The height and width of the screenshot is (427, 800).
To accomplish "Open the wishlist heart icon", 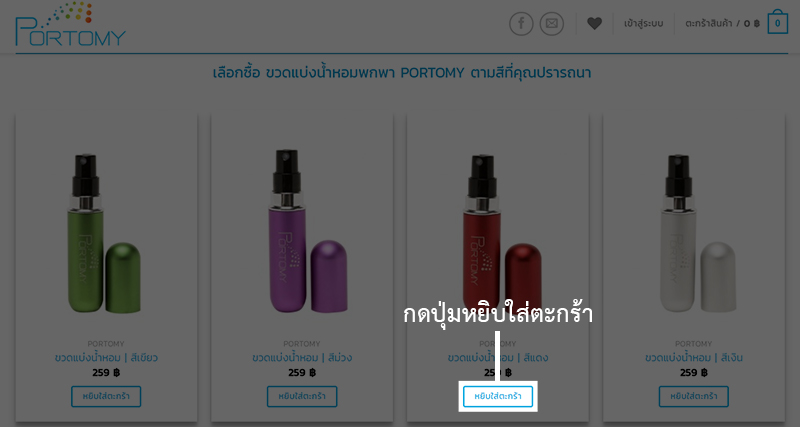I will (594, 23).
